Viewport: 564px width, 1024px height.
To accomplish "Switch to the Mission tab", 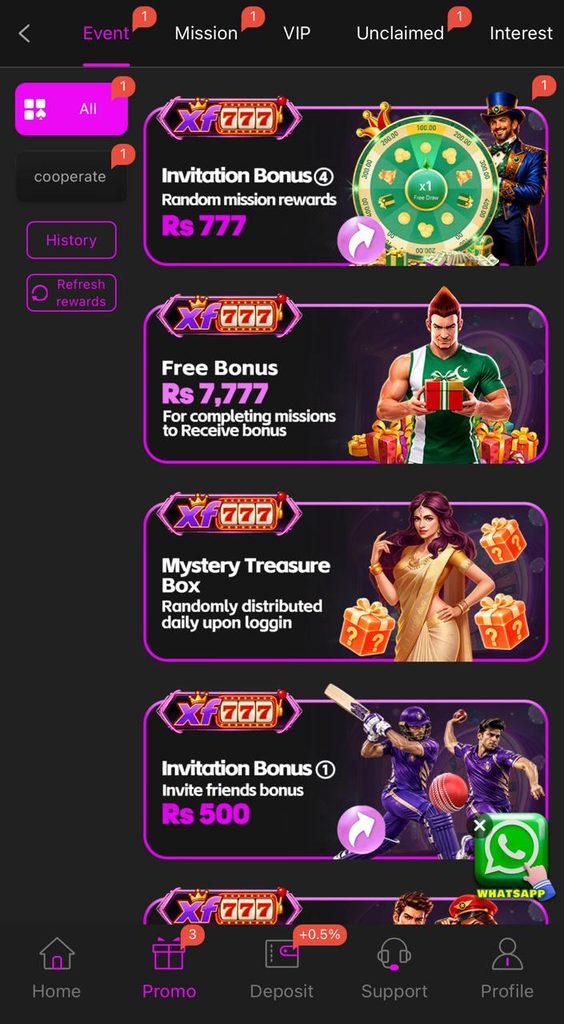I will [x=206, y=33].
